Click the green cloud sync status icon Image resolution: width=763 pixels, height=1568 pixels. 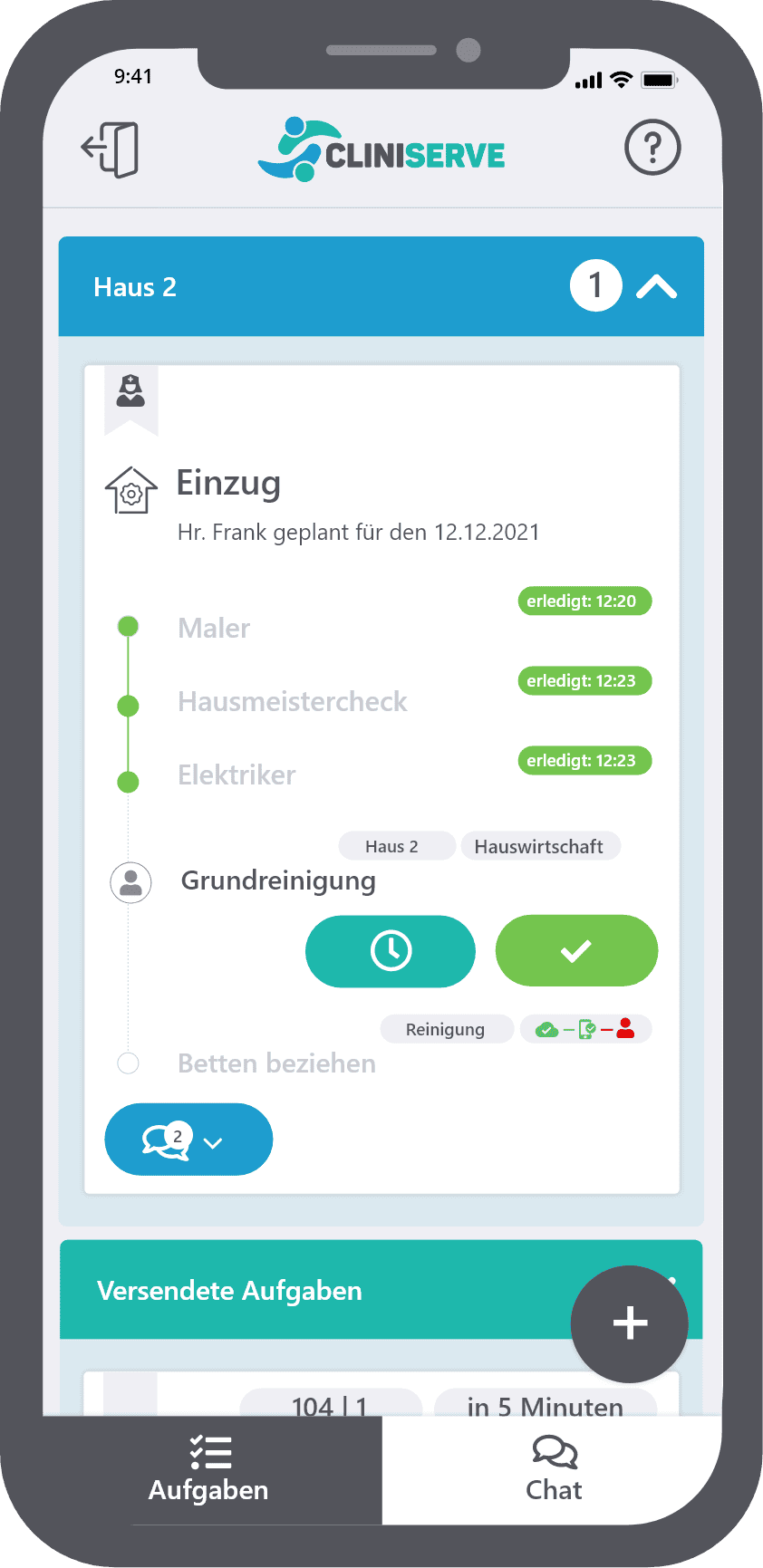click(546, 1029)
